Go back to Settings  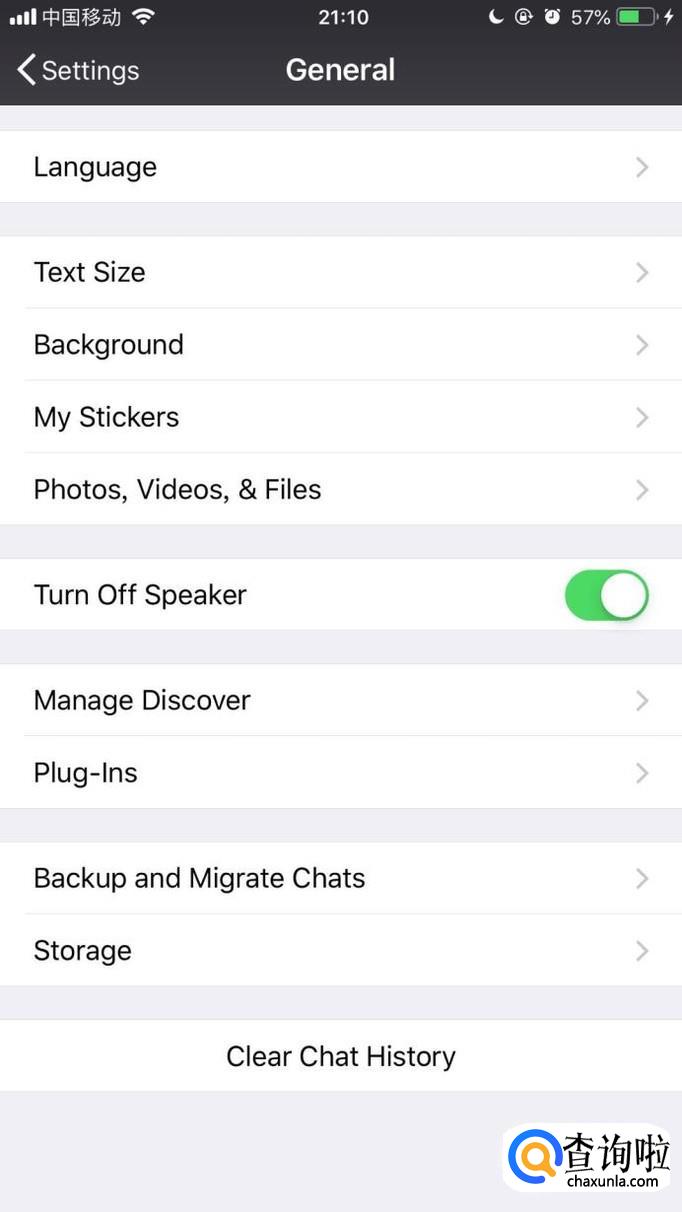[x=78, y=70]
